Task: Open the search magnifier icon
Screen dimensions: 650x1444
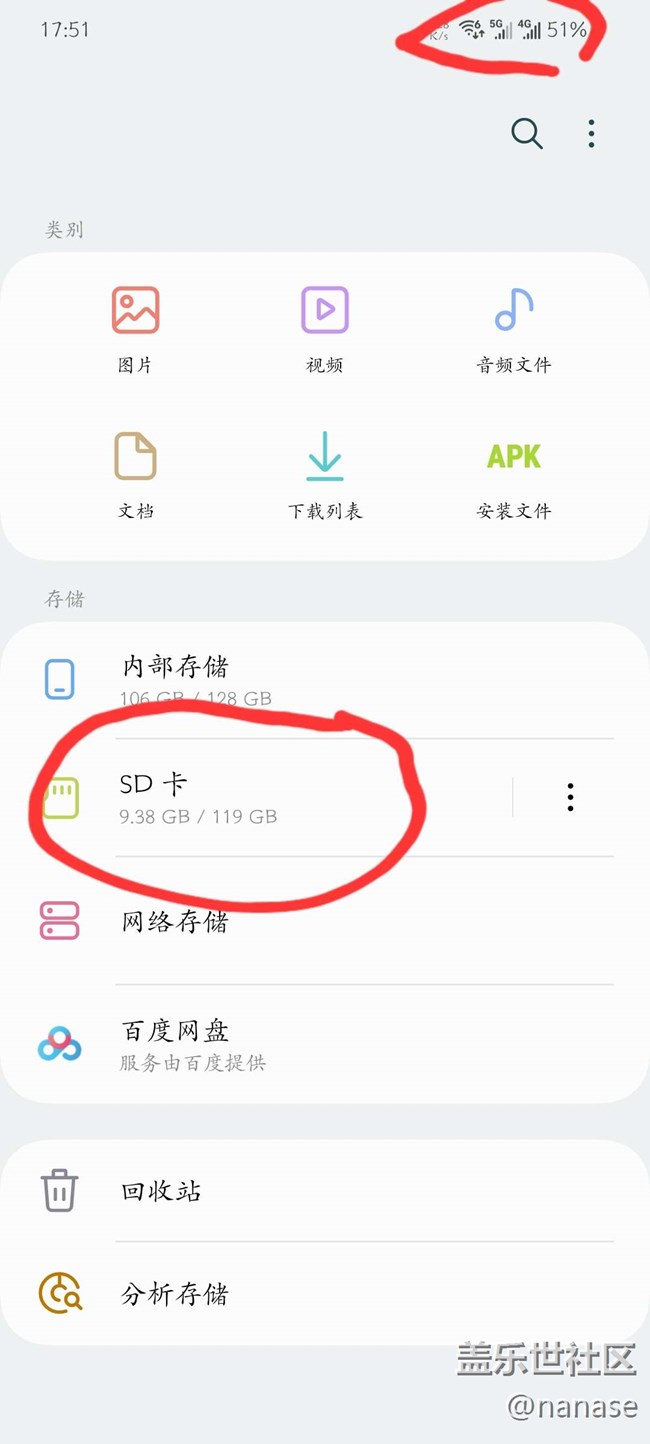Action: (527, 133)
